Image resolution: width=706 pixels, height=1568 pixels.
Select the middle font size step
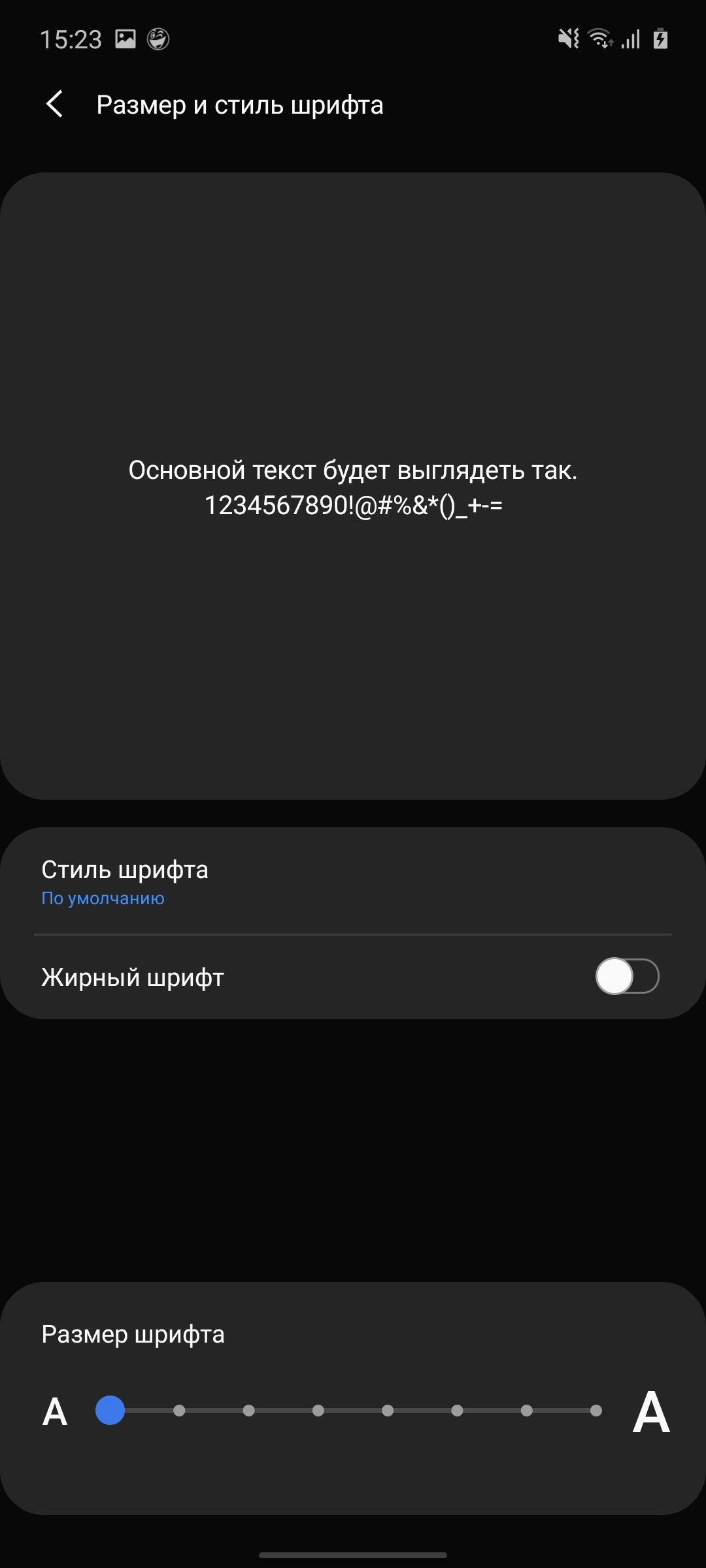click(x=318, y=1411)
